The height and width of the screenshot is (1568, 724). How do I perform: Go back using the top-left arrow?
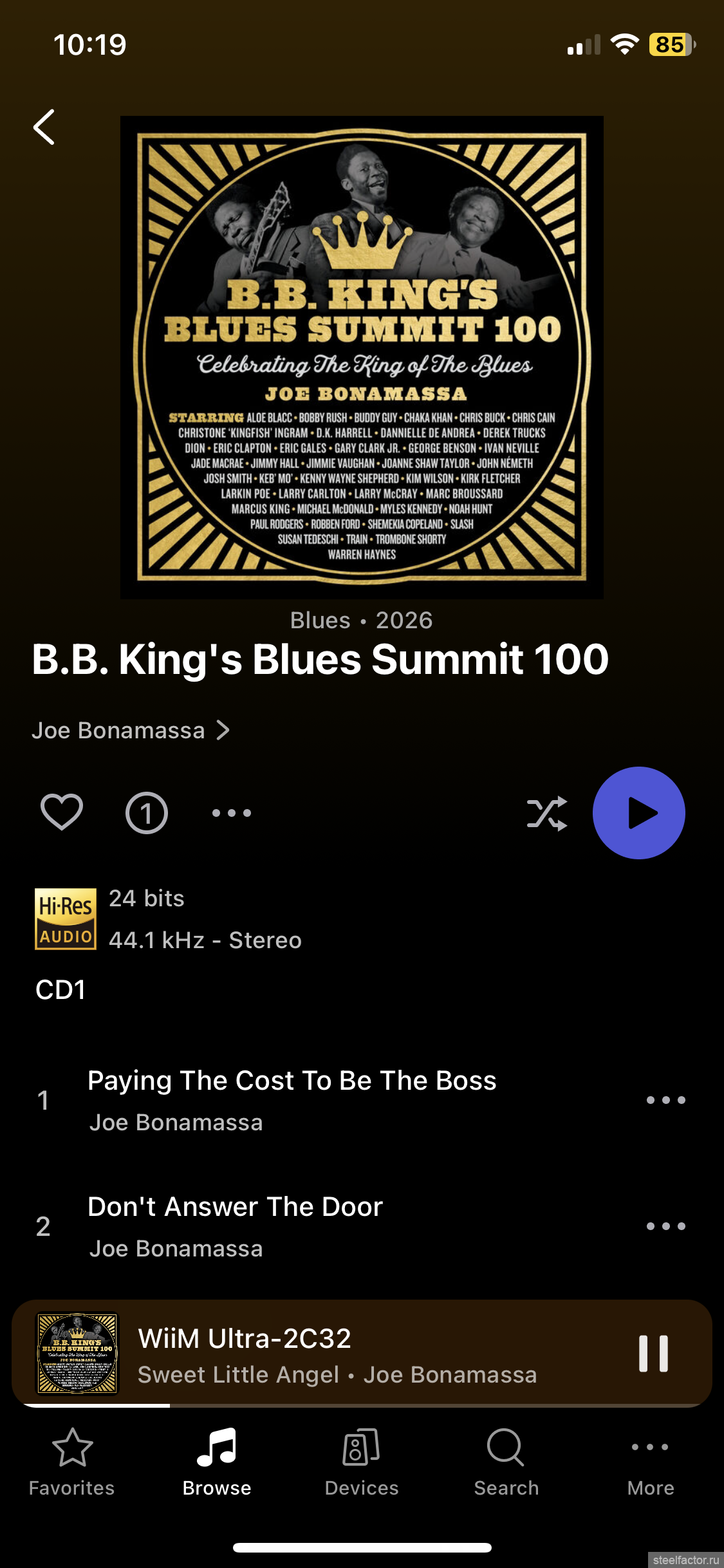pyautogui.click(x=44, y=127)
